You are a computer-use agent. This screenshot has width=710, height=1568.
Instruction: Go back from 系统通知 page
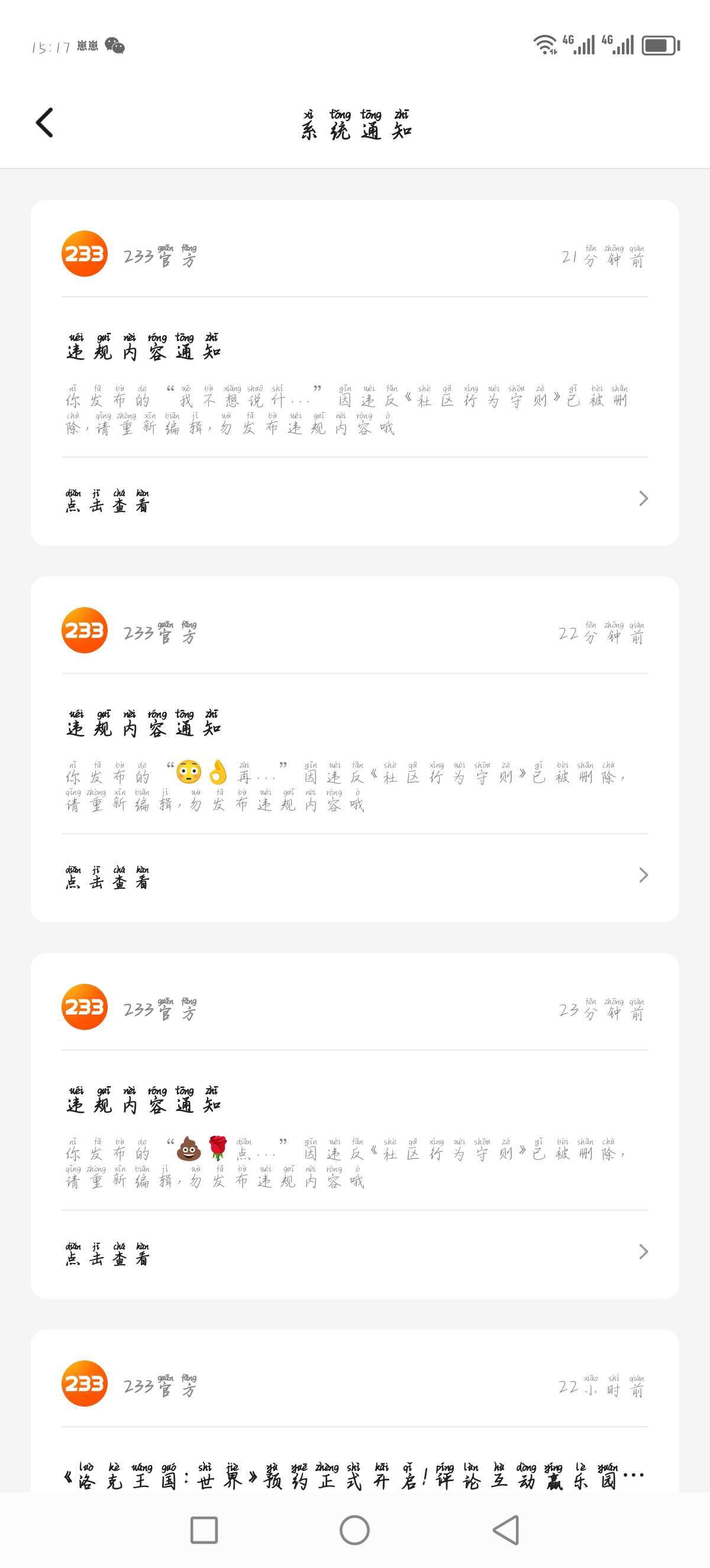pos(44,123)
